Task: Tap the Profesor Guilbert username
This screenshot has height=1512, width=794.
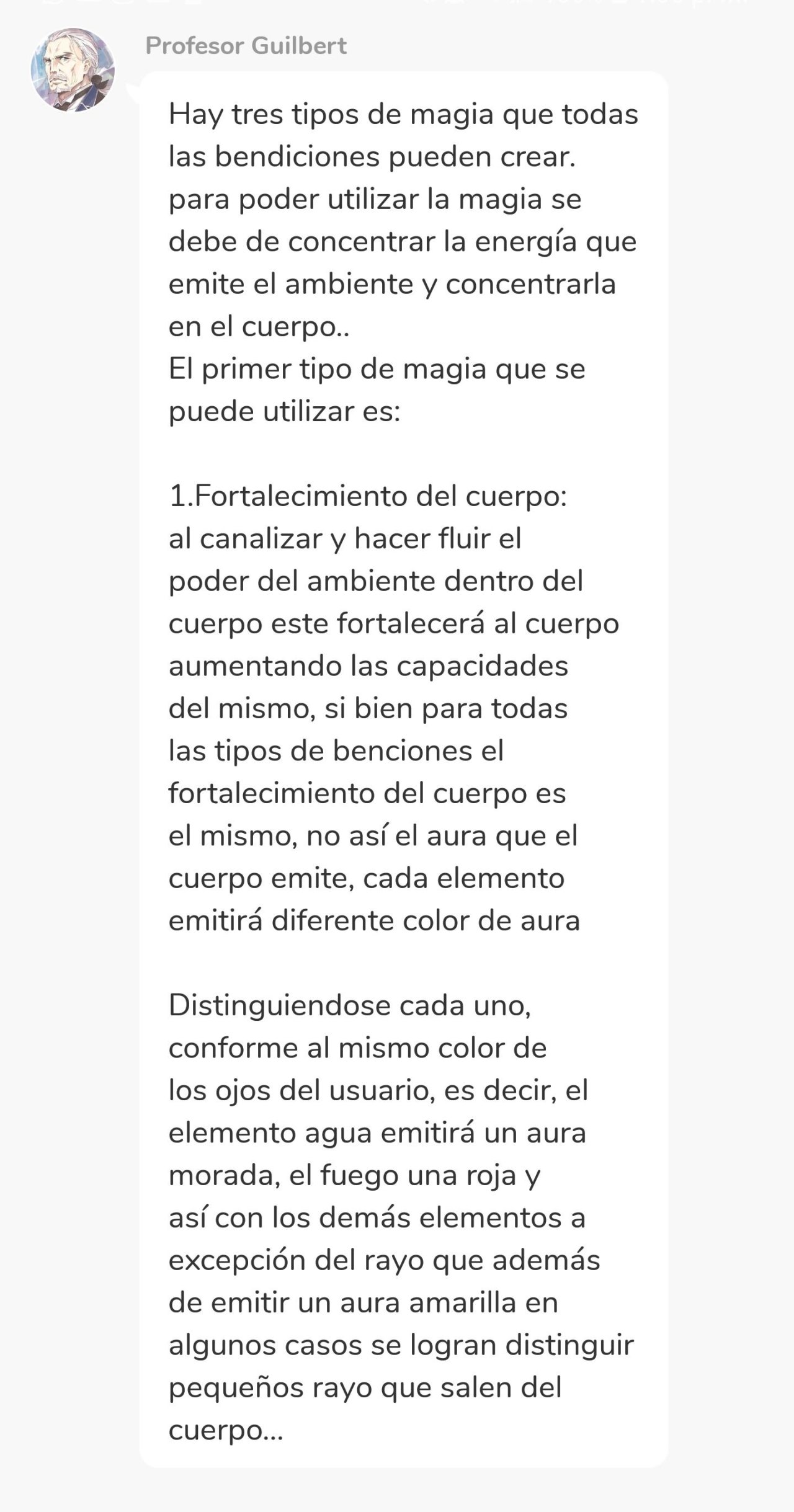Action: click(246, 46)
